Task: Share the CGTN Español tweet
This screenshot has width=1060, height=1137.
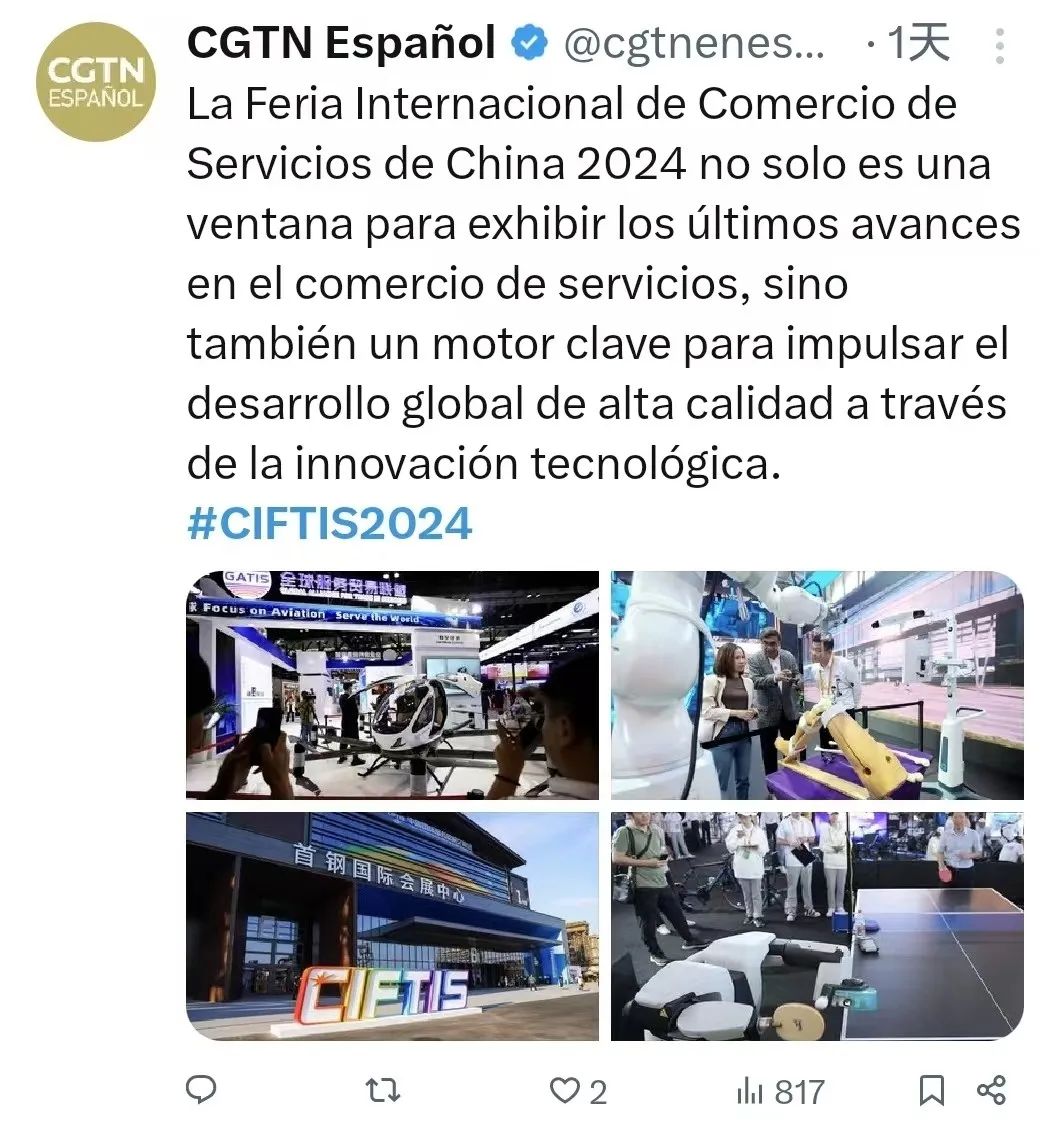Action: click(x=991, y=1090)
